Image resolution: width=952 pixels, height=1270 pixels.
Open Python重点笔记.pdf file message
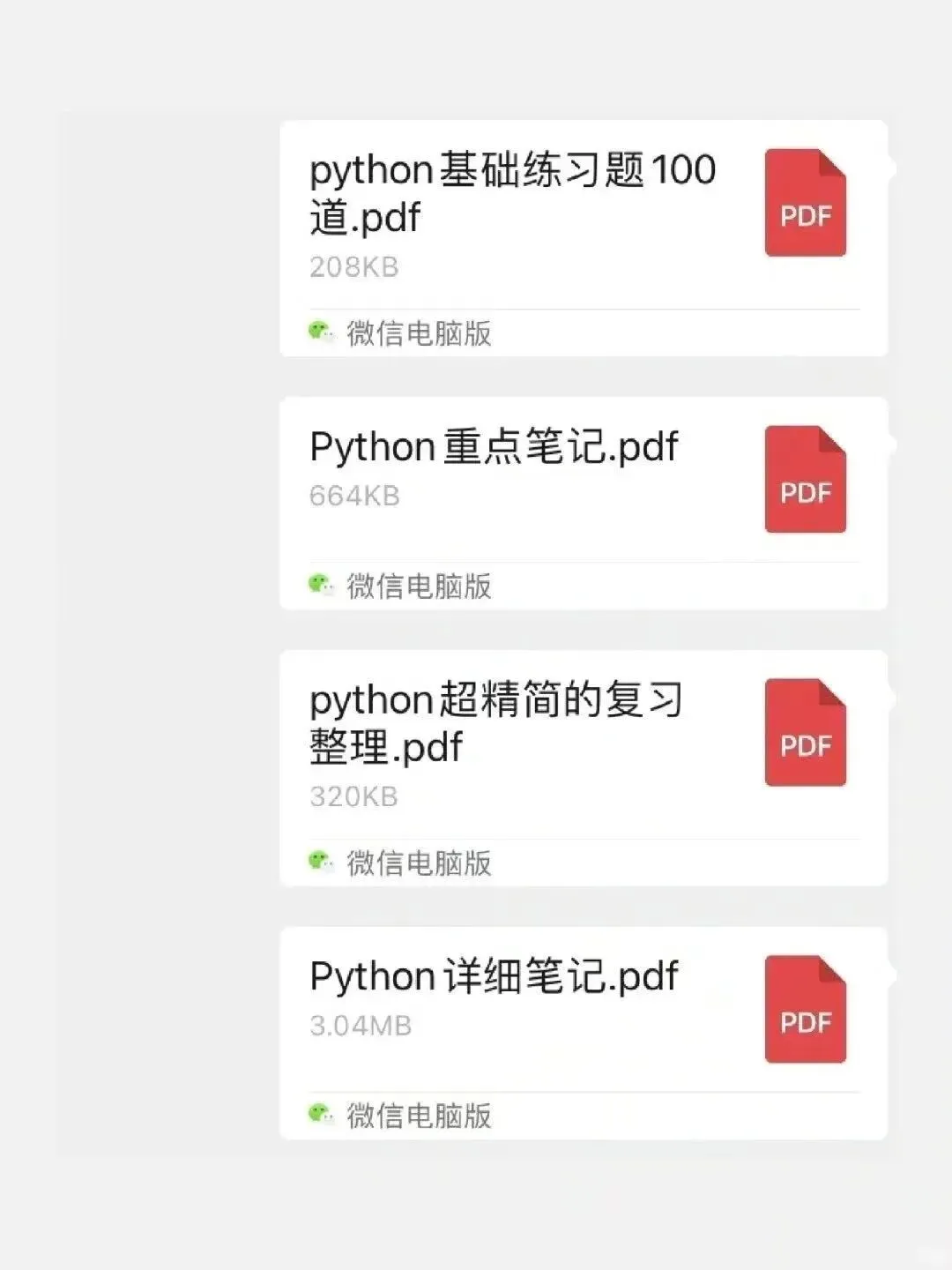point(584,504)
